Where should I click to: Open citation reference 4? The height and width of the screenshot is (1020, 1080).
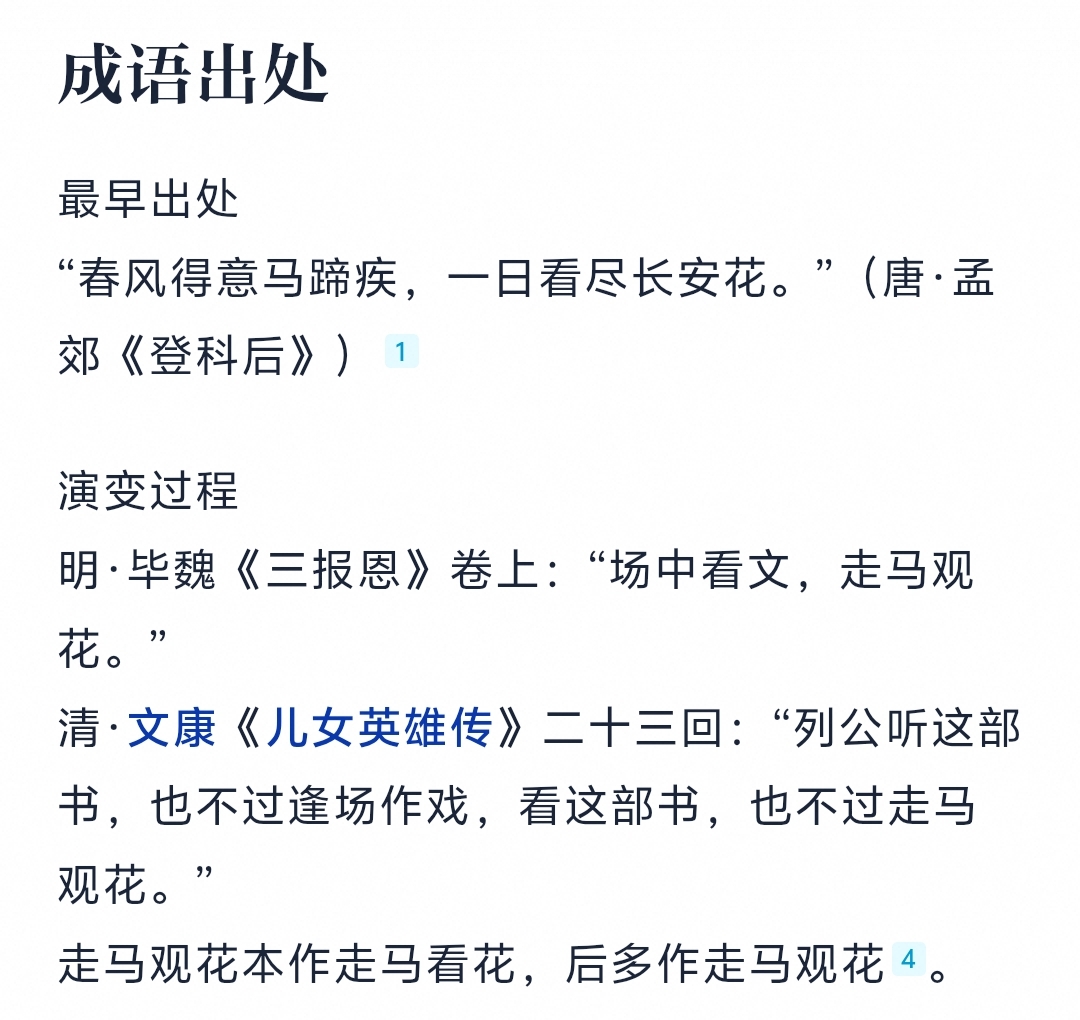908,959
